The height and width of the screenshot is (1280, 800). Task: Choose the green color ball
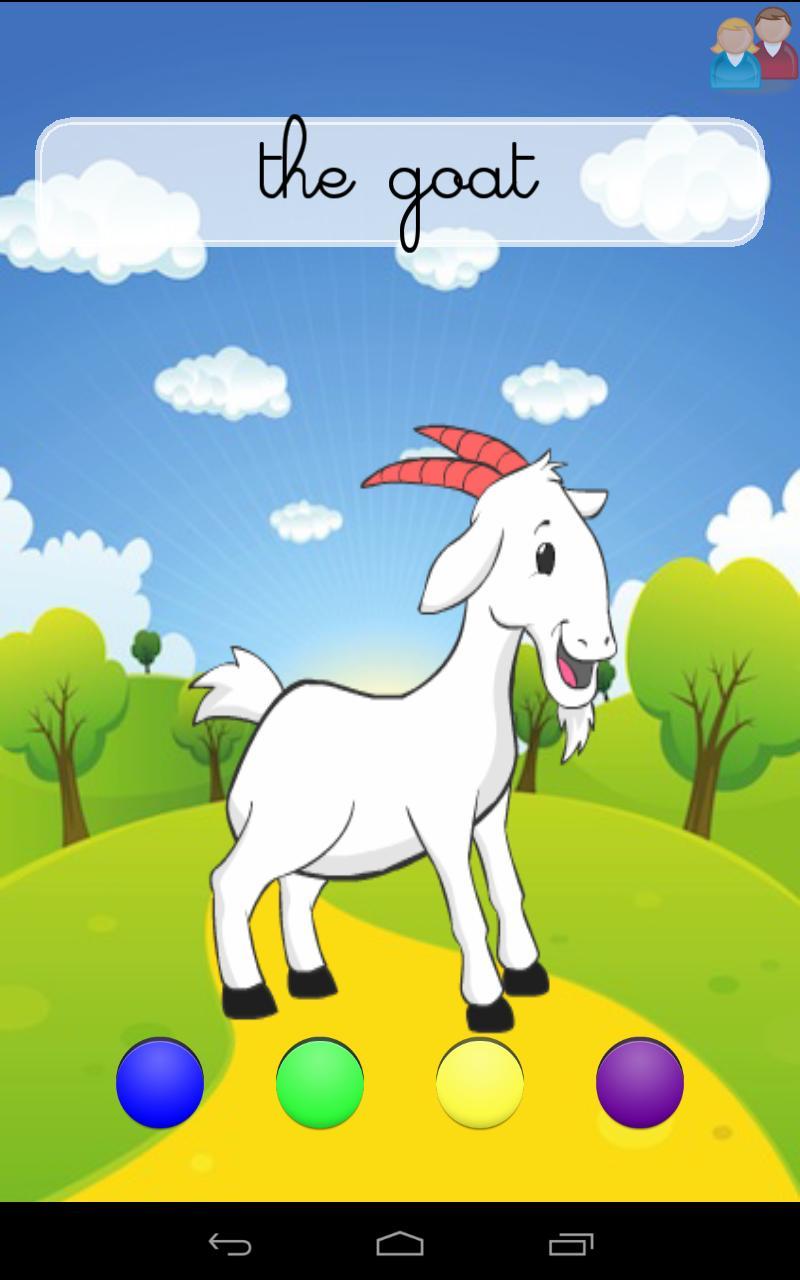320,1083
